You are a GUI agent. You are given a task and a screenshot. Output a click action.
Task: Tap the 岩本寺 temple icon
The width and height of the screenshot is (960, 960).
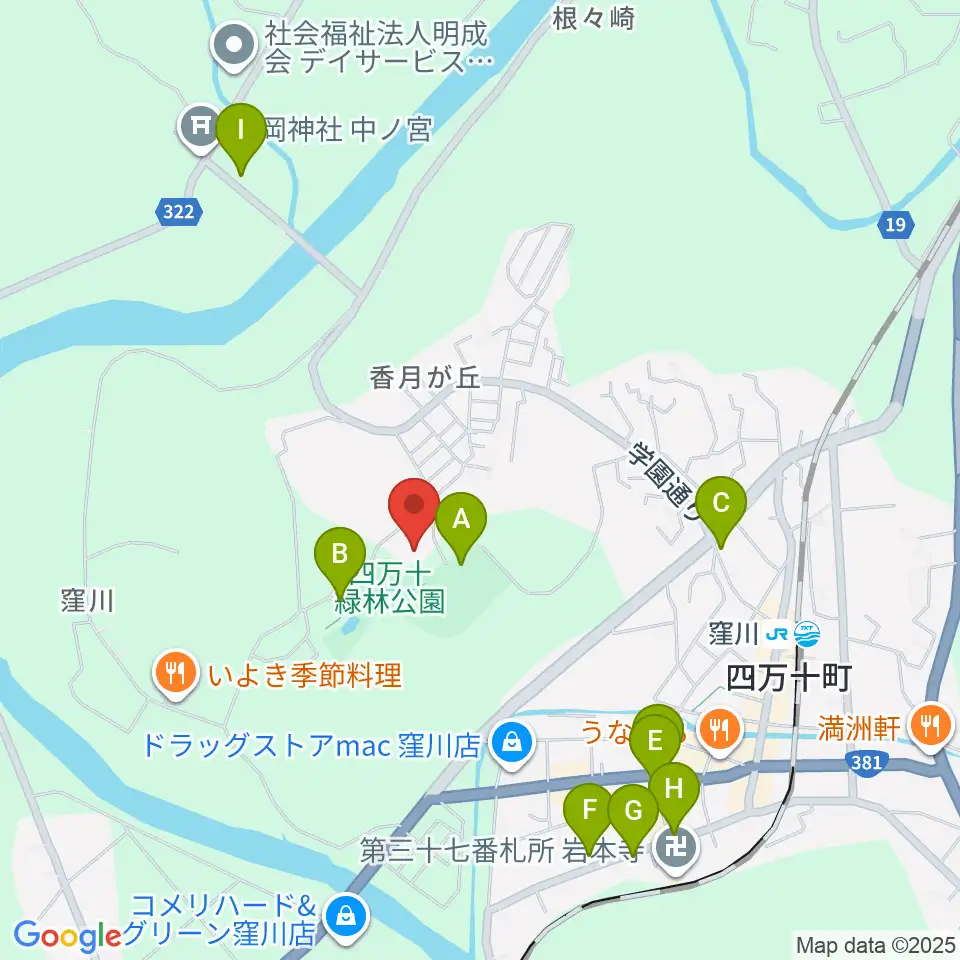(x=675, y=848)
